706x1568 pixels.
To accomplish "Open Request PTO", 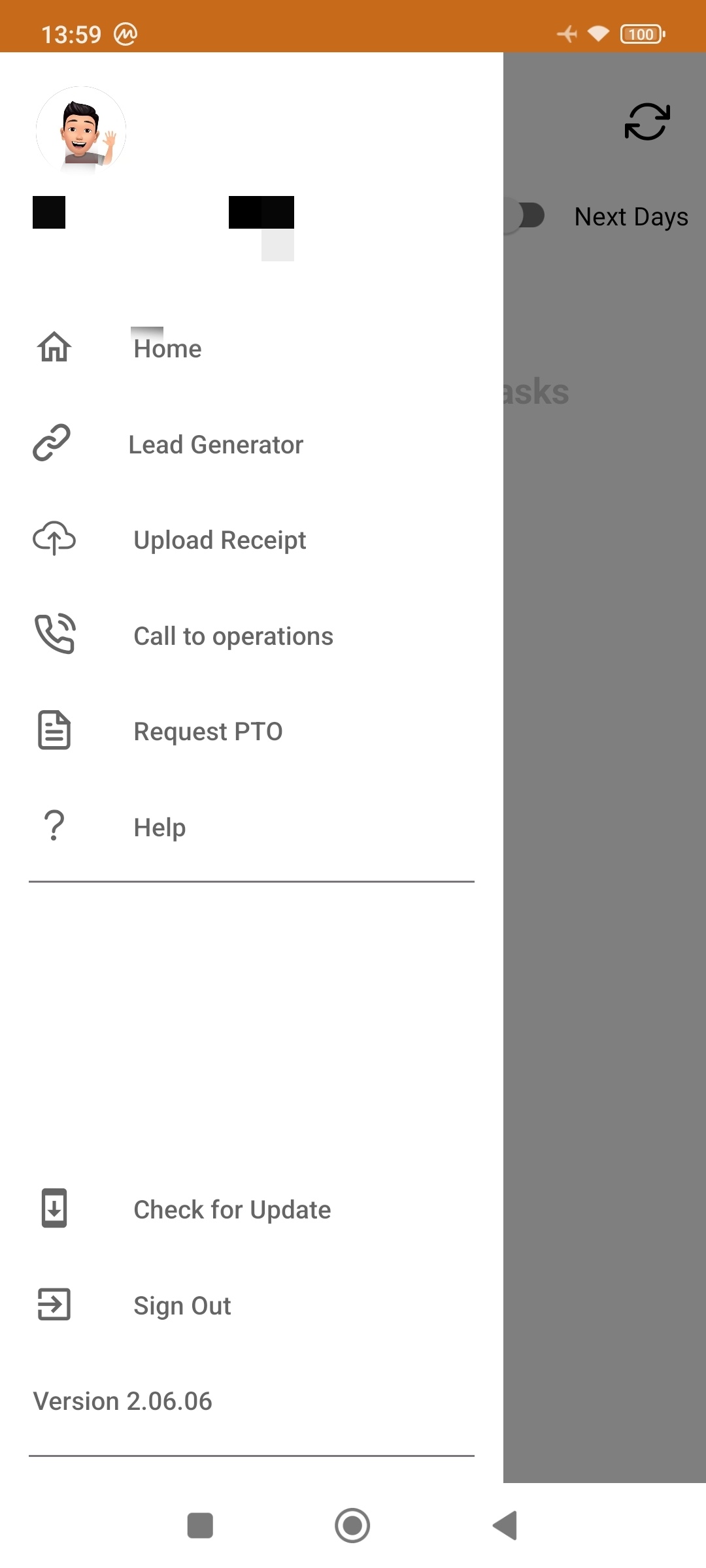I will tap(252, 731).
